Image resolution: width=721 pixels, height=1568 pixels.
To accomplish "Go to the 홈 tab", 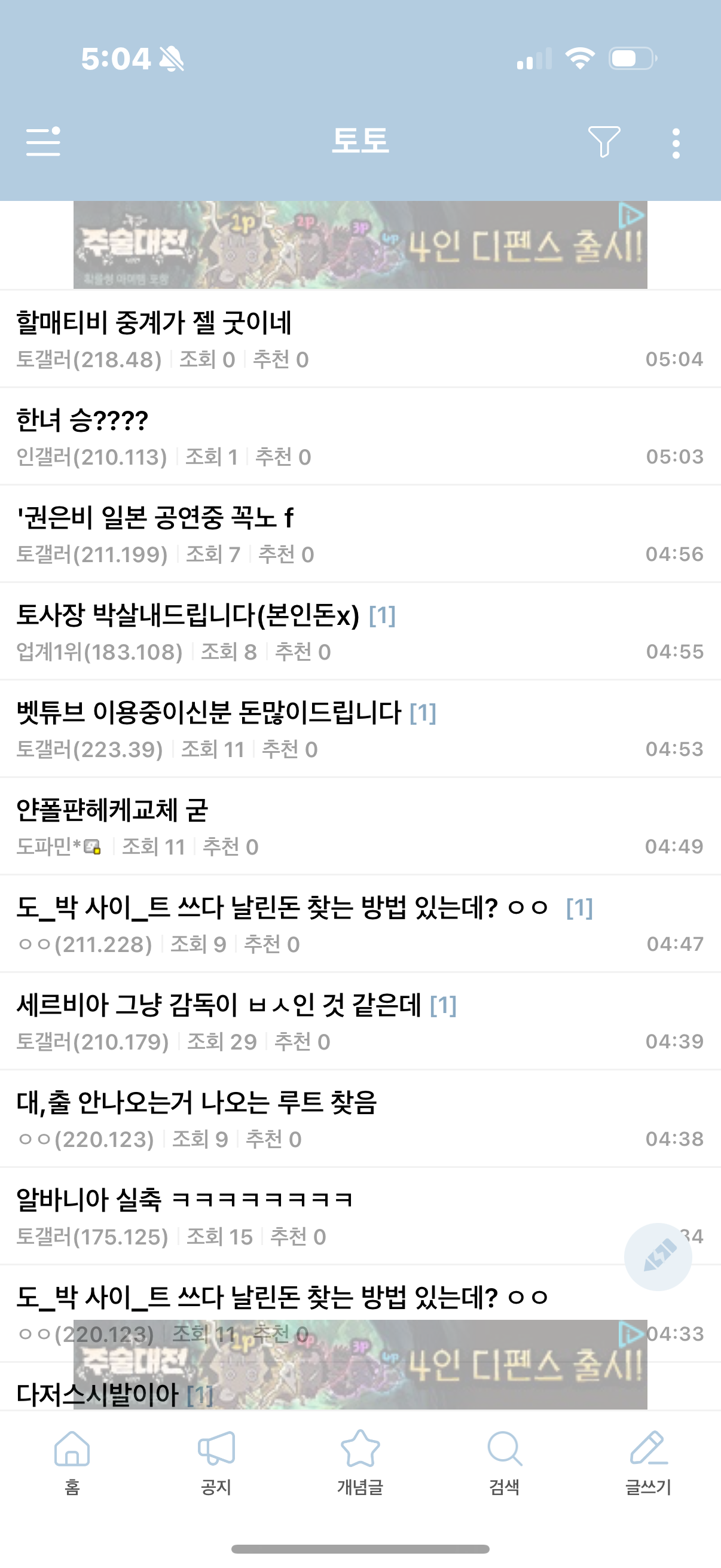I will click(72, 1462).
